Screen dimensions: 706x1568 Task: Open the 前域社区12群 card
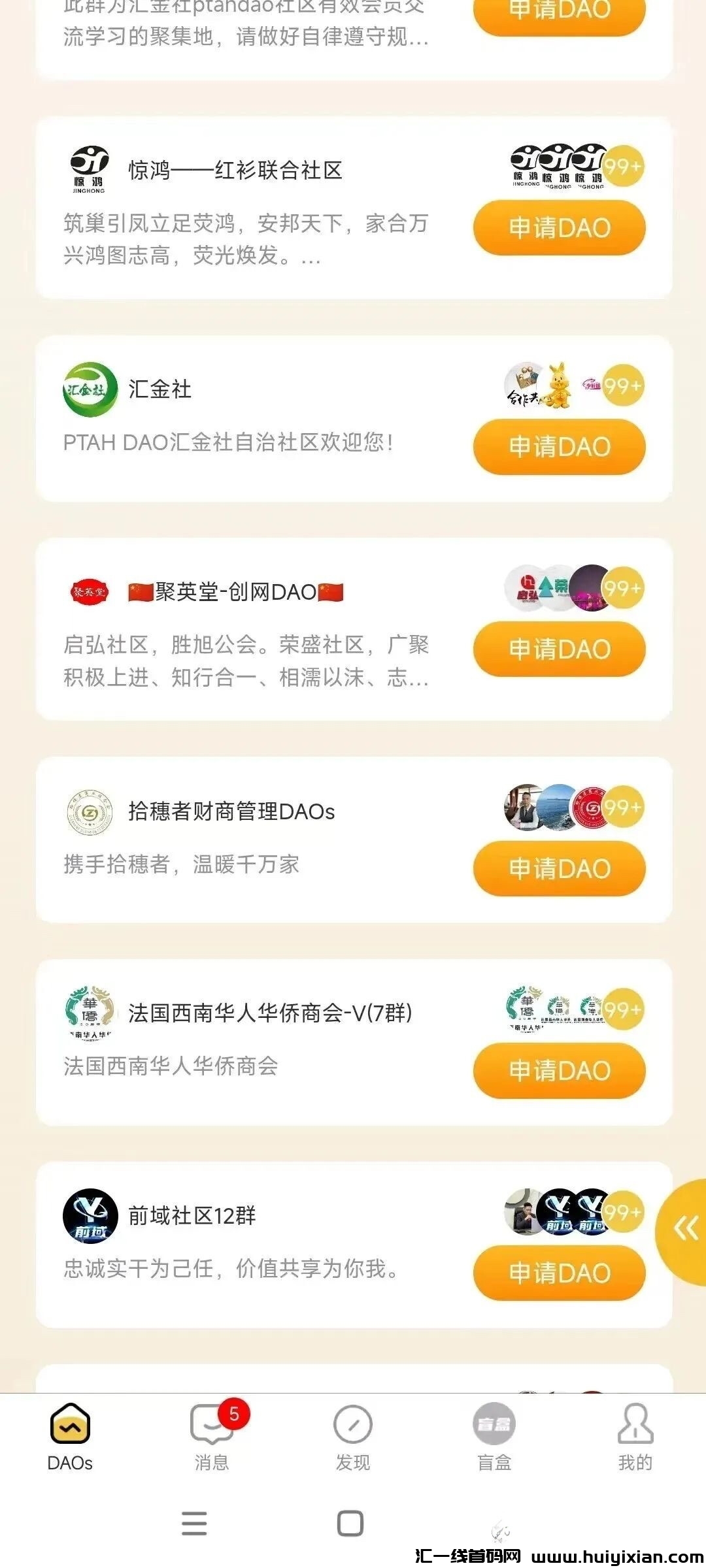(248, 1241)
